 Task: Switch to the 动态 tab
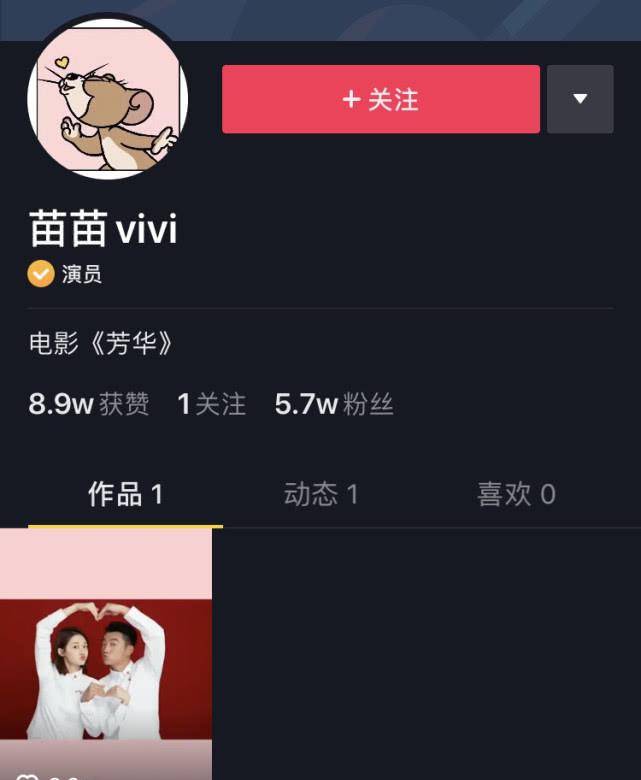[x=321, y=494]
